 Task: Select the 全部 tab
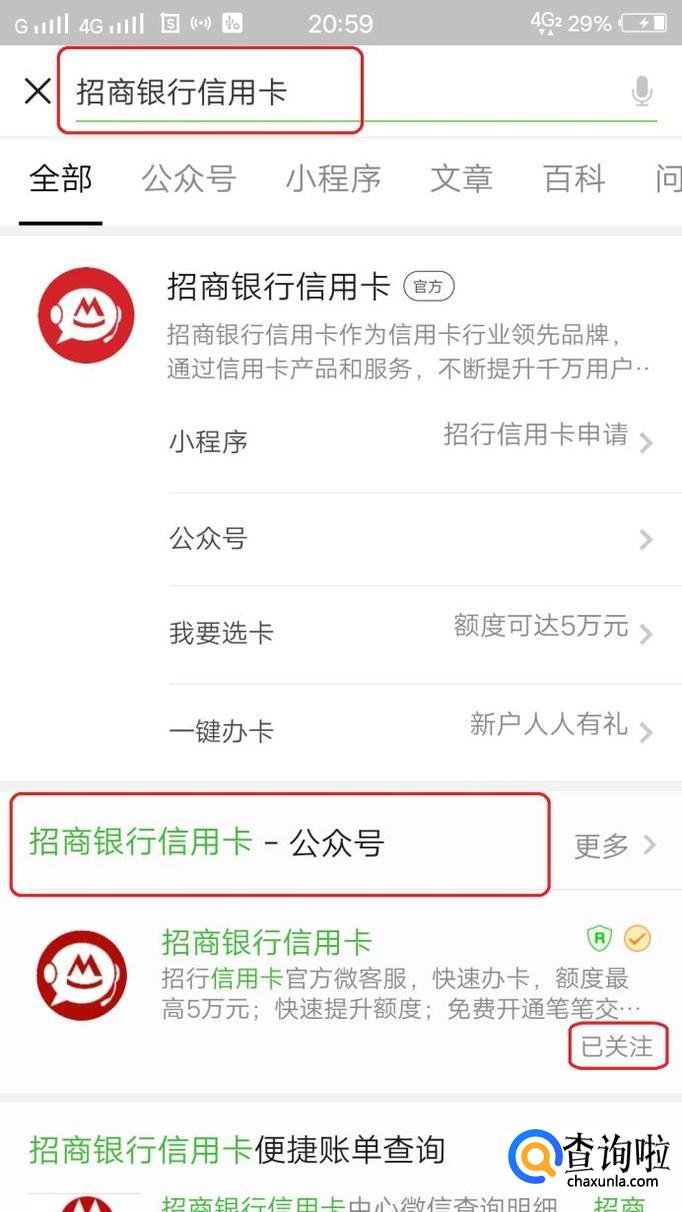[61, 179]
